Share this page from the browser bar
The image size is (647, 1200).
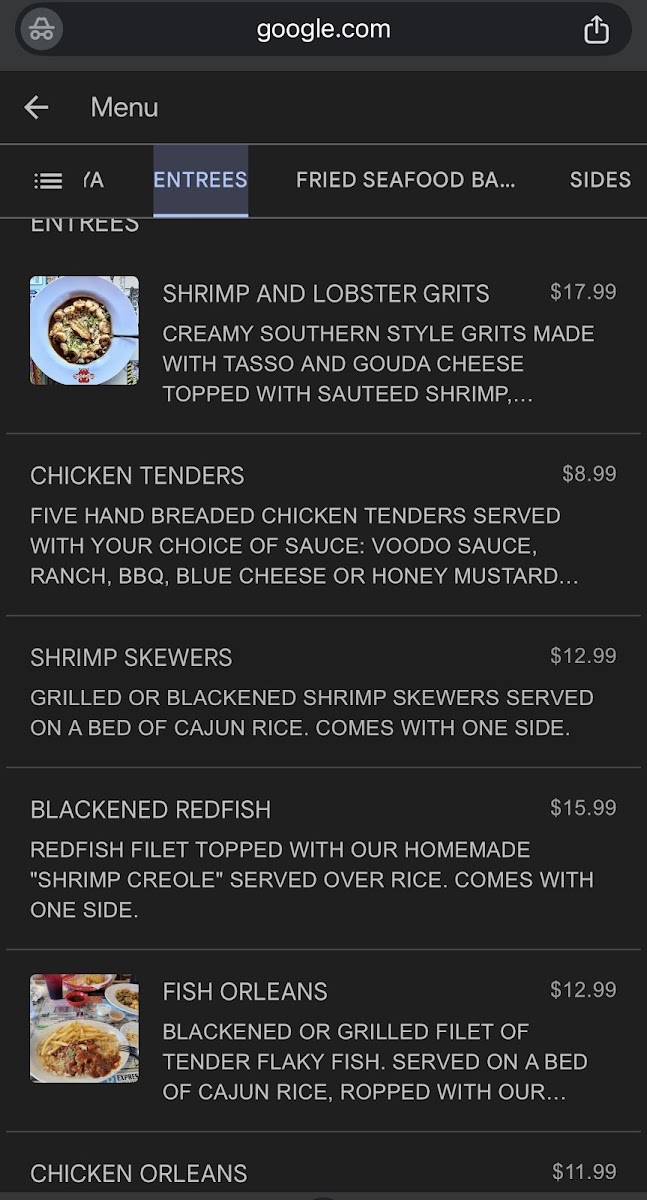596,30
